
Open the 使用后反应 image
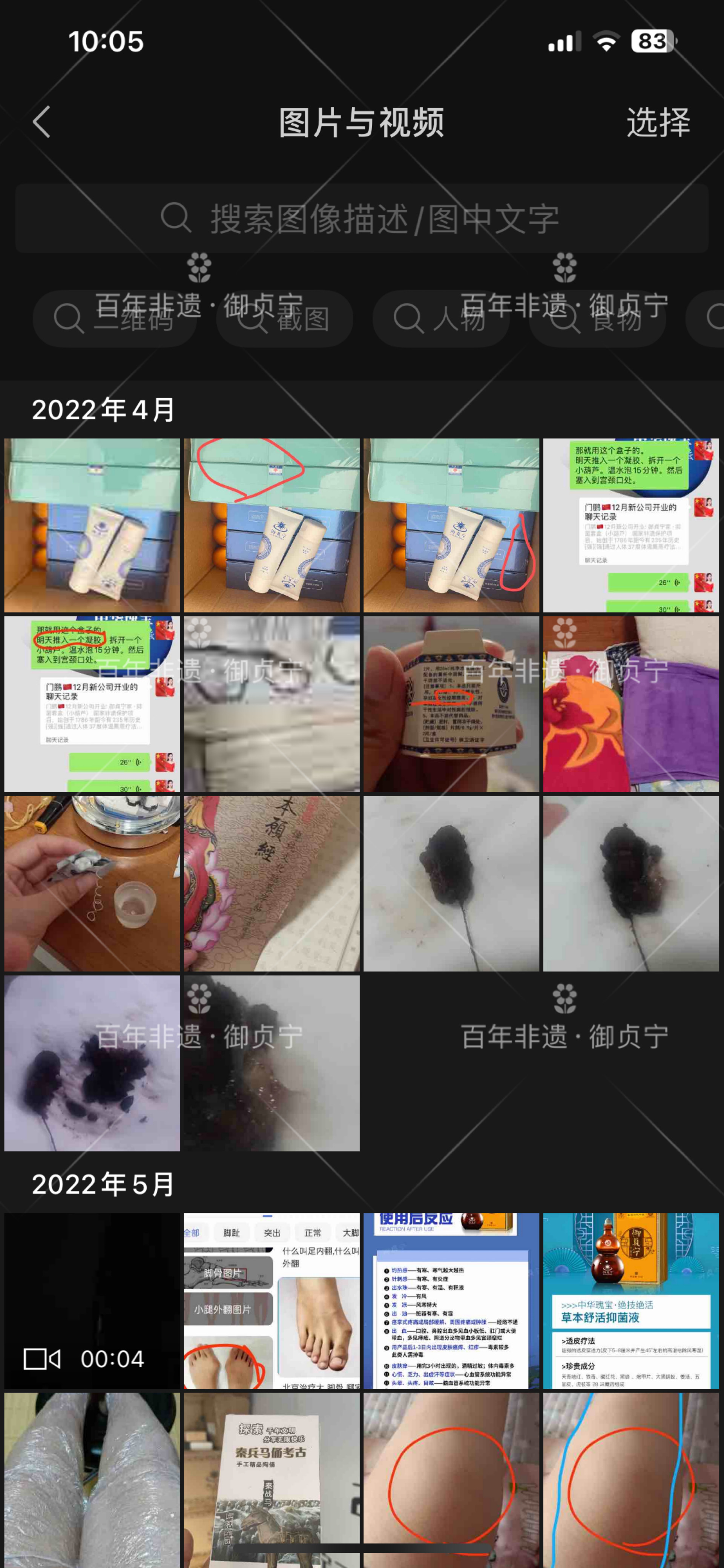click(451, 1300)
